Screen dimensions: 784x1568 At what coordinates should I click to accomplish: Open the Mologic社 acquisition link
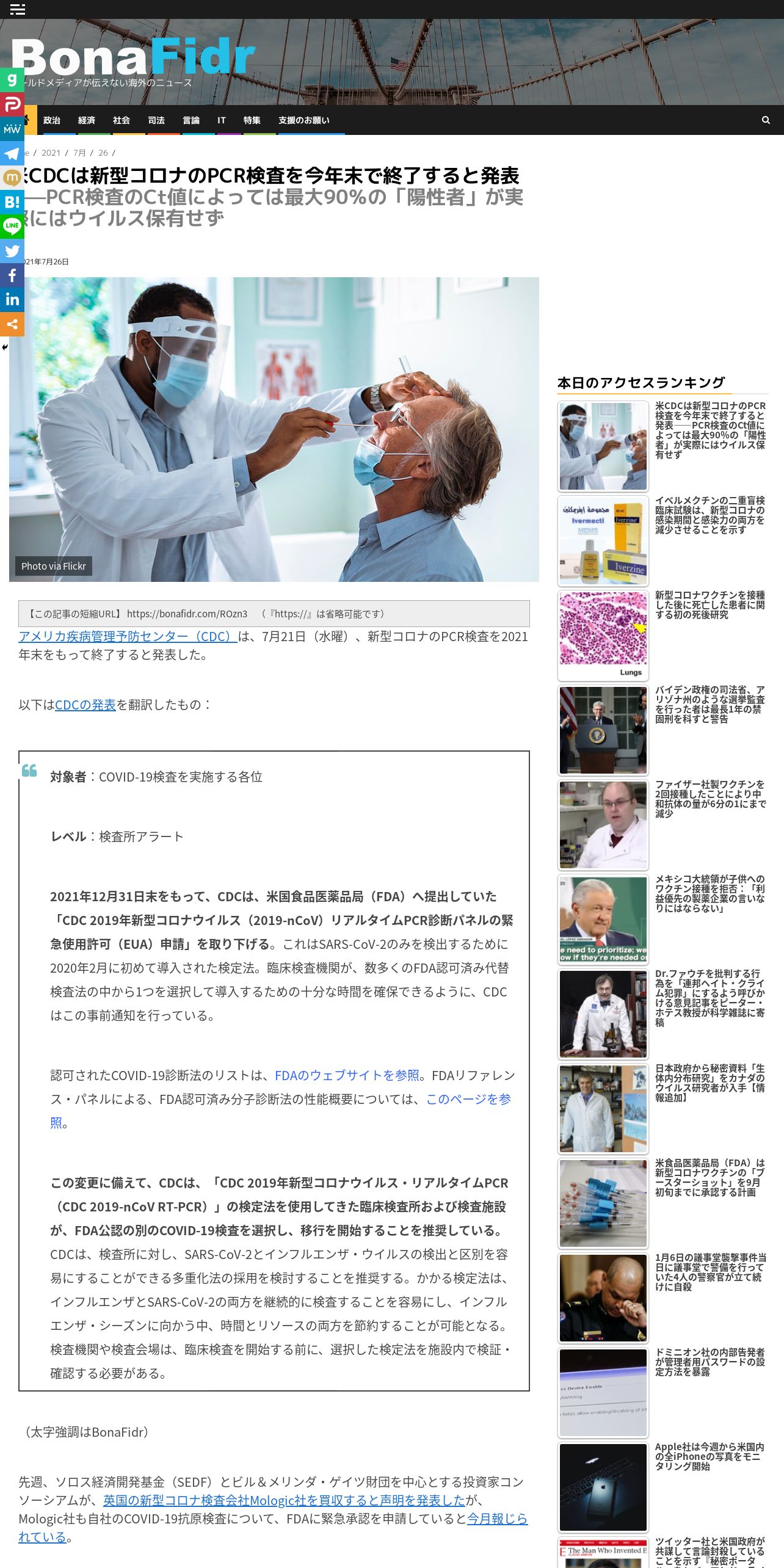(x=285, y=1500)
